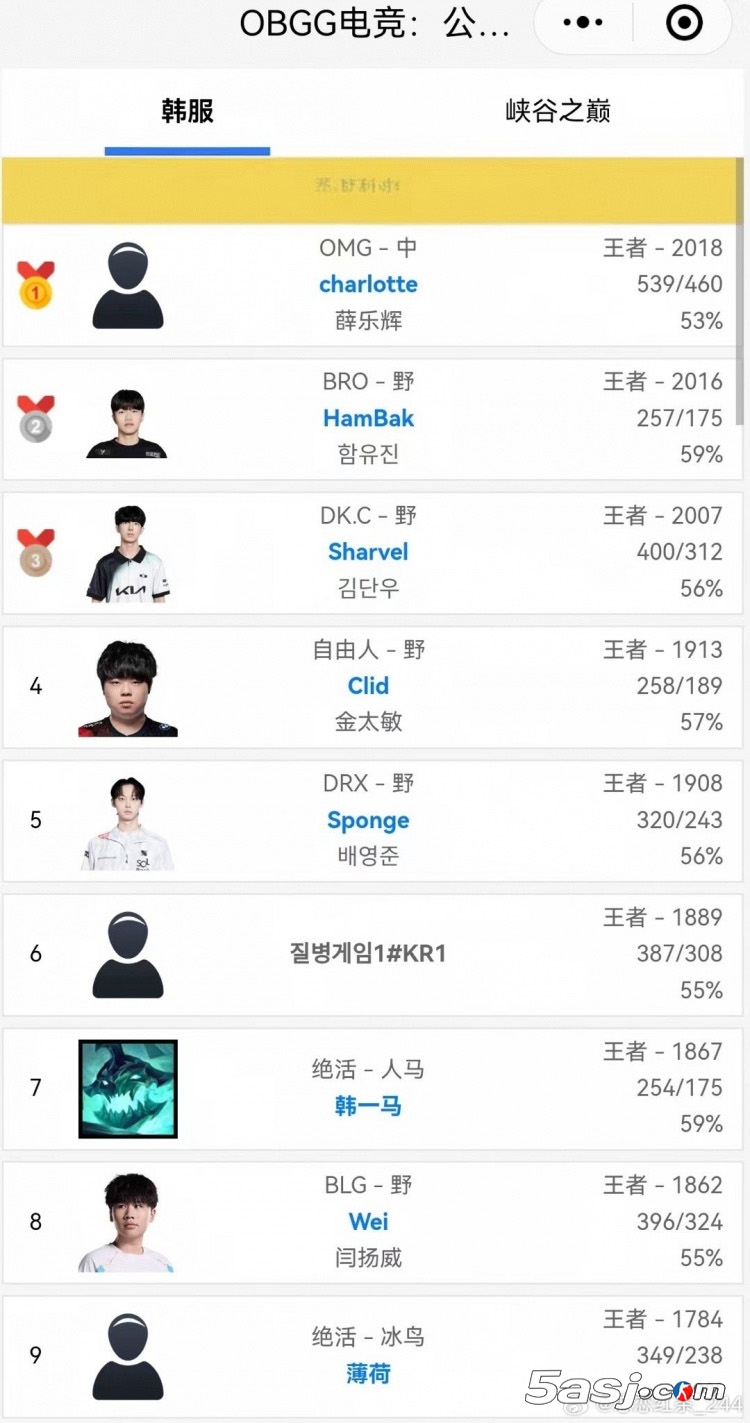Switch to the 峡谷之巅 tab
The image size is (750, 1423).
click(x=557, y=111)
